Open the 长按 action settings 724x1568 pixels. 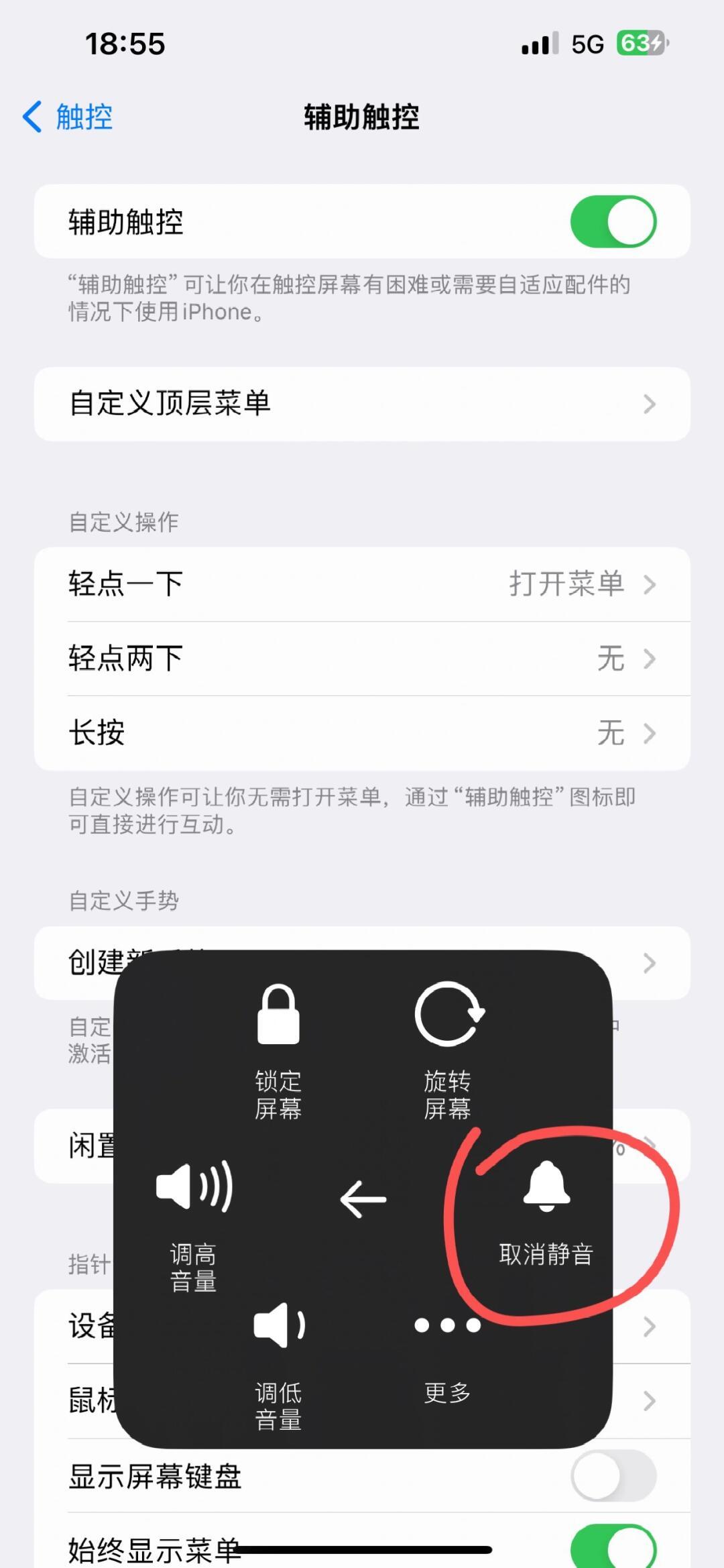click(362, 733)
